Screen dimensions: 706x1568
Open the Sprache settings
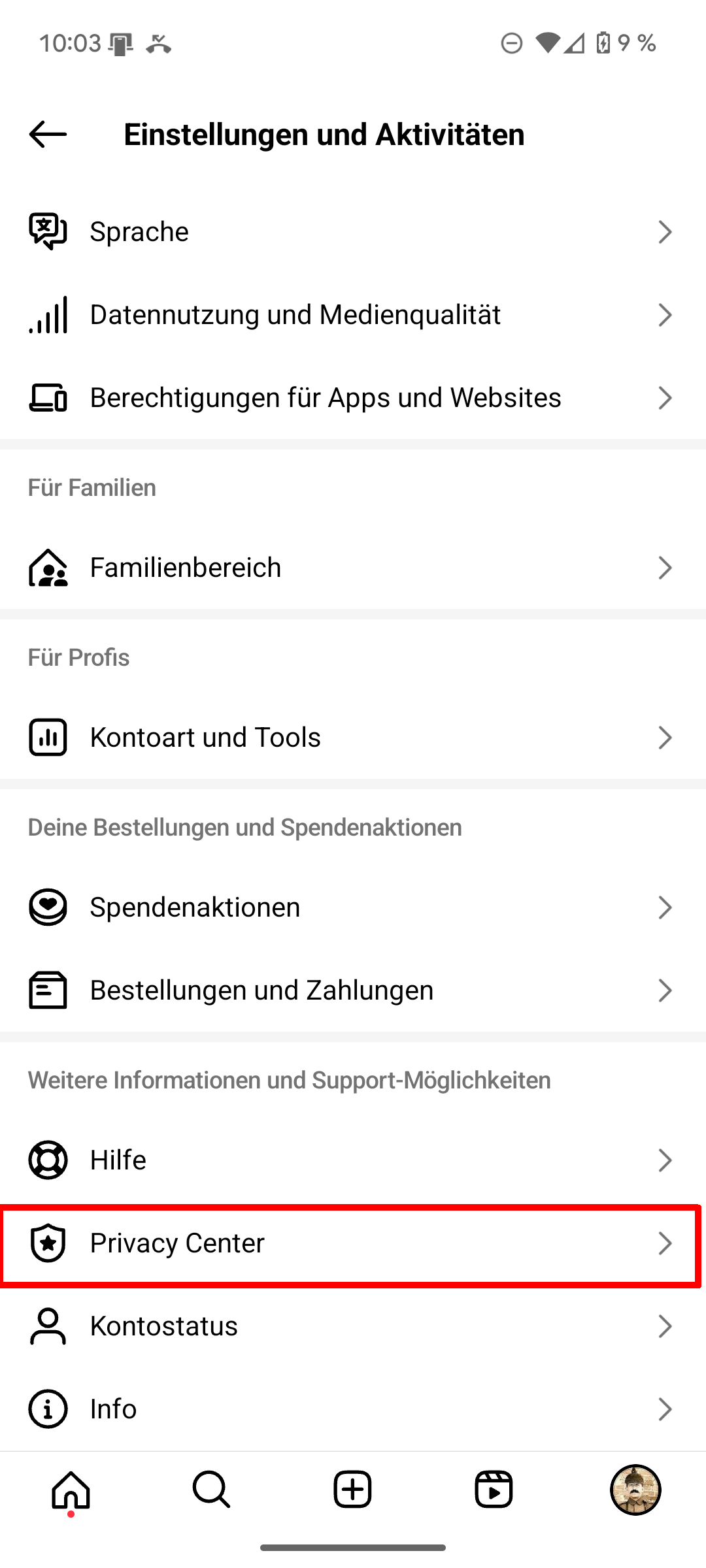click(x=353, y=232)
